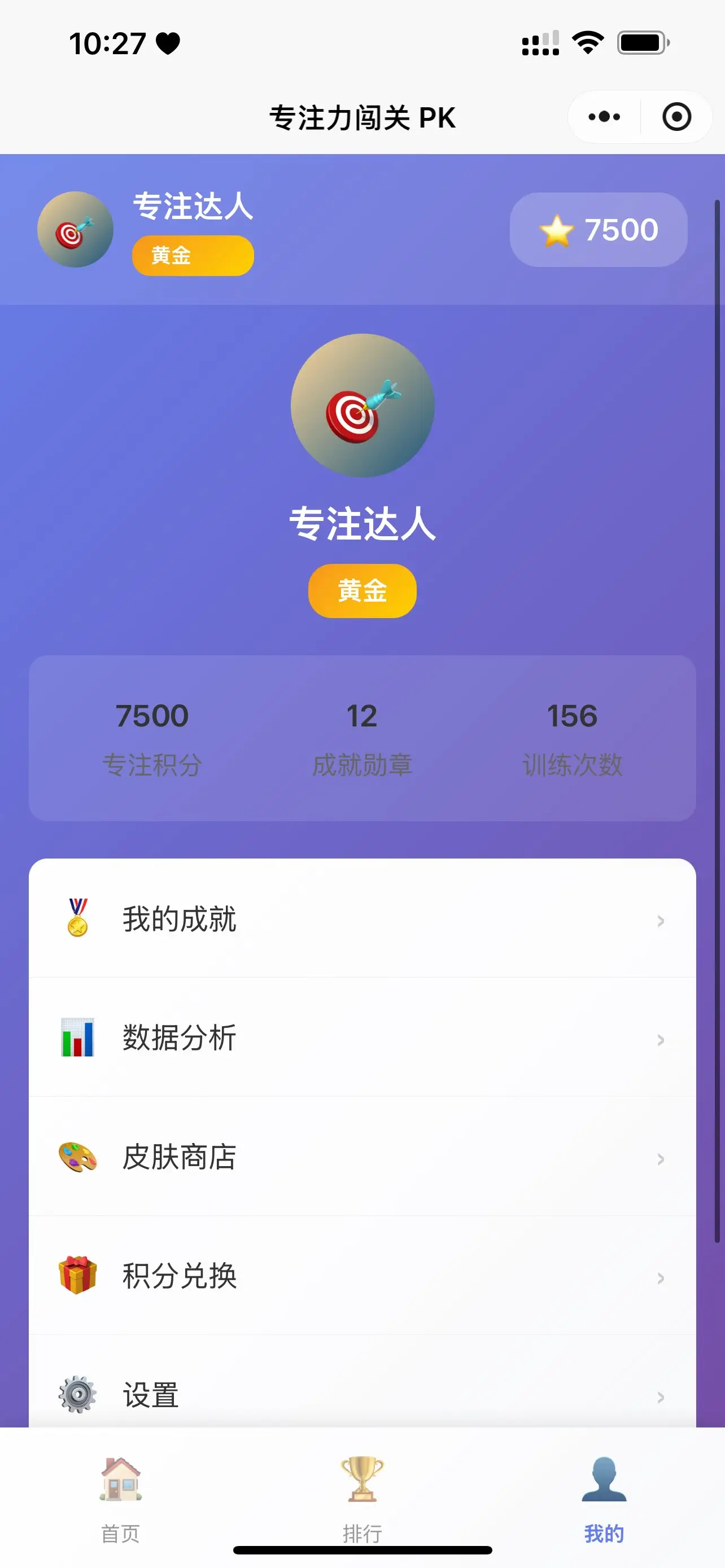Viewport: 725px width, 1568px height.
Task: Open 数据分析 data analysis row
Action: click(362, 1038)
